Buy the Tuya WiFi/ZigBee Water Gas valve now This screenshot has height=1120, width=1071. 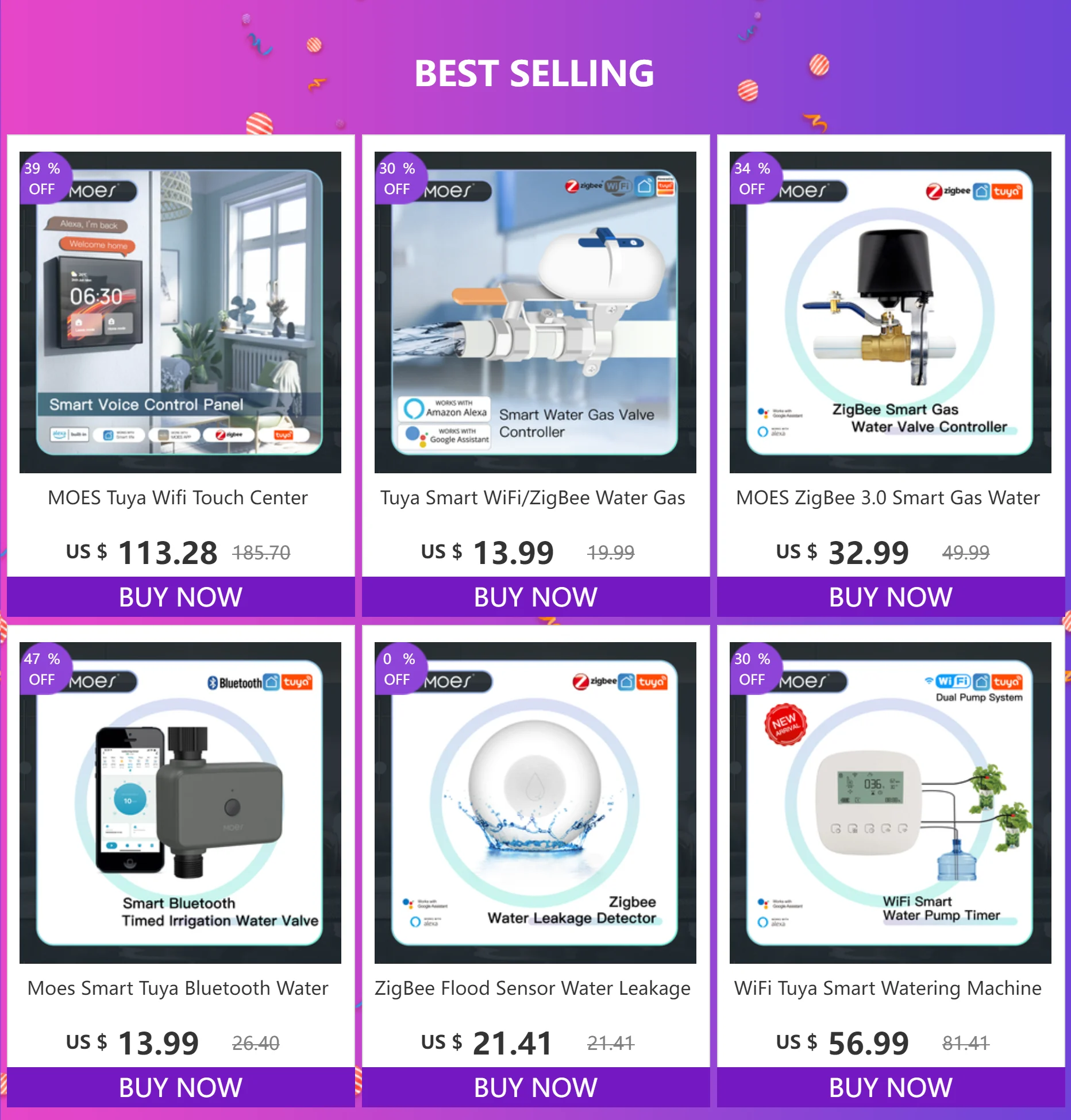click(535, 597)
